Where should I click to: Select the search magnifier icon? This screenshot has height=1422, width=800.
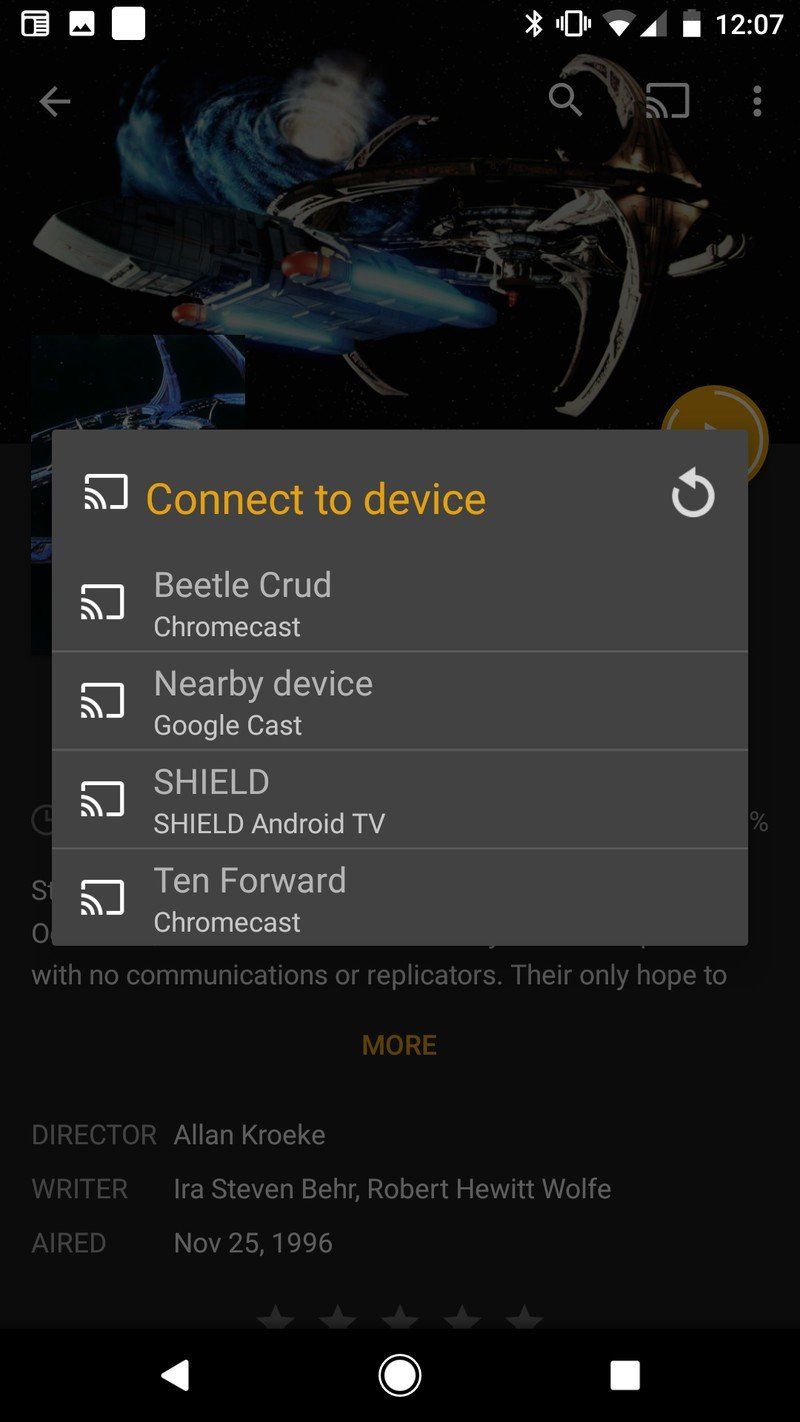[565, 100]
